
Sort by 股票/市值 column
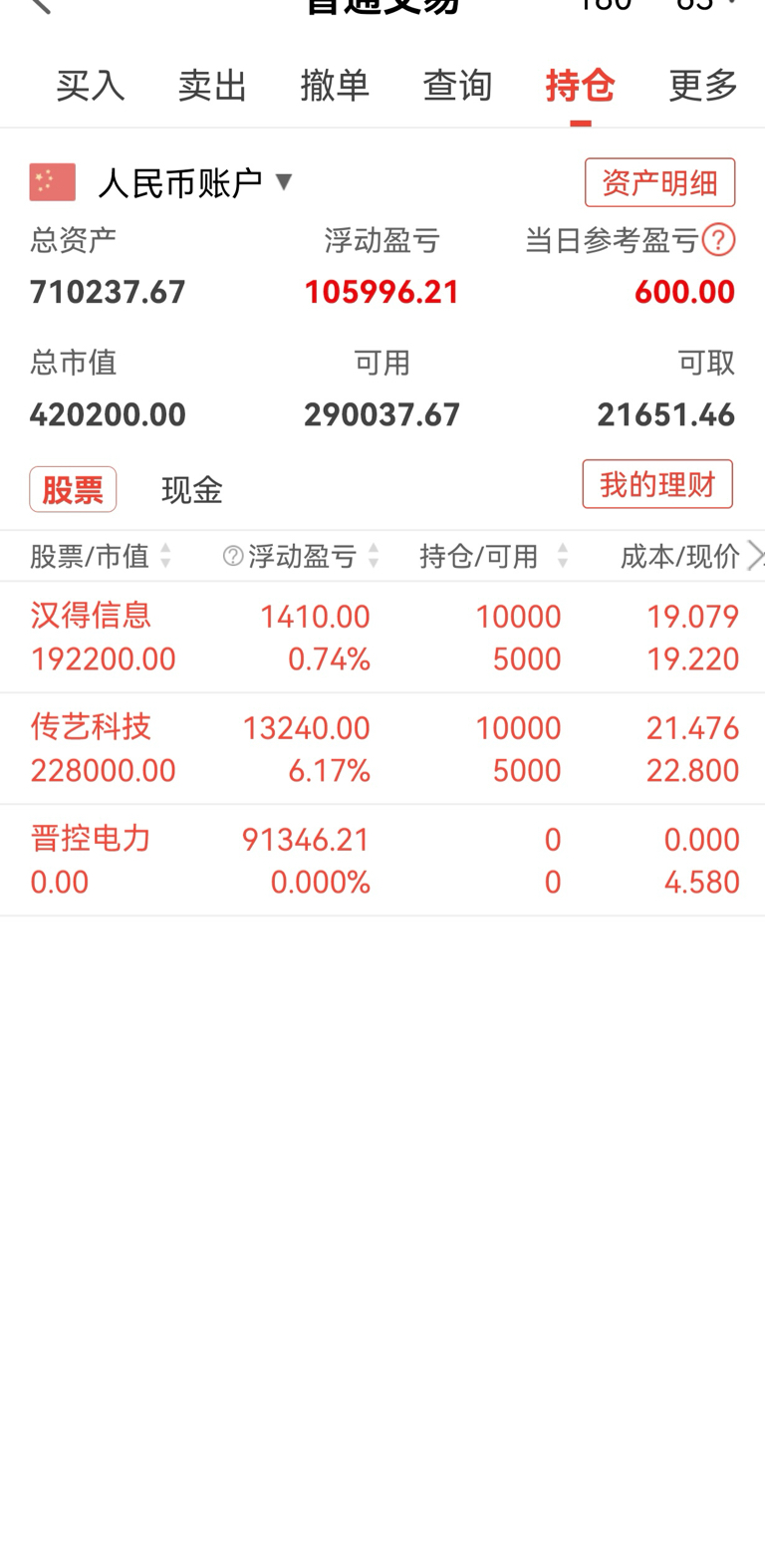pyautogui.click(x=101, y=556)
